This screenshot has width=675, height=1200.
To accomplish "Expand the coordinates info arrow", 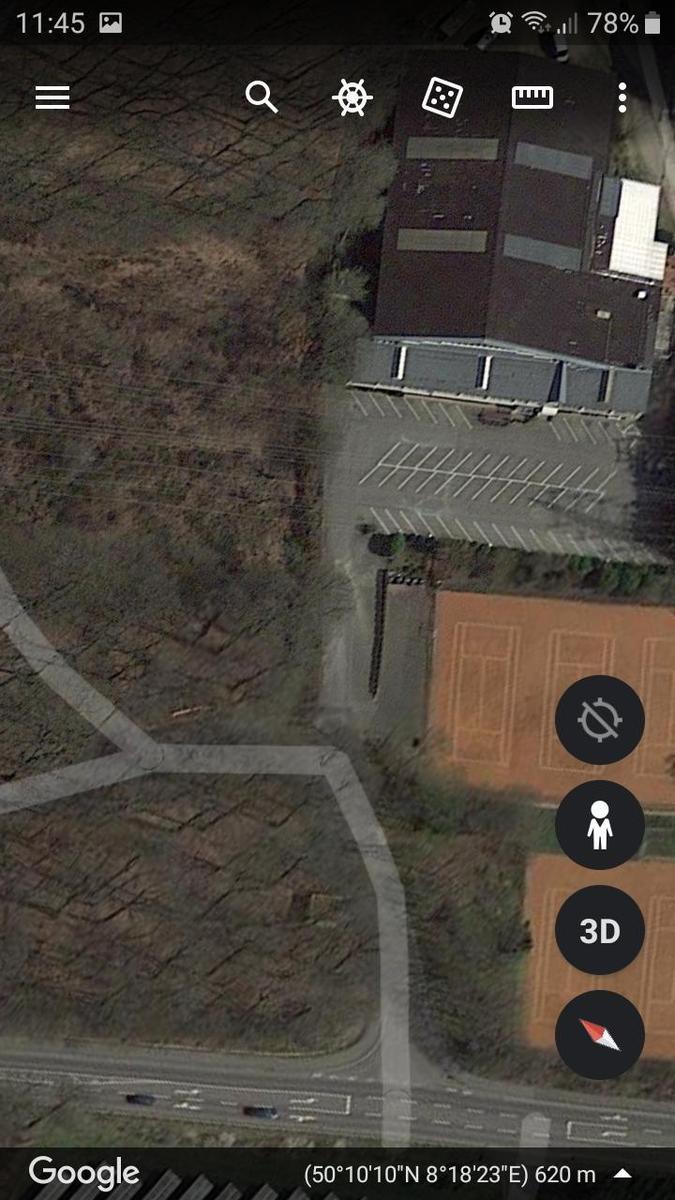I will pos(623,1174).
